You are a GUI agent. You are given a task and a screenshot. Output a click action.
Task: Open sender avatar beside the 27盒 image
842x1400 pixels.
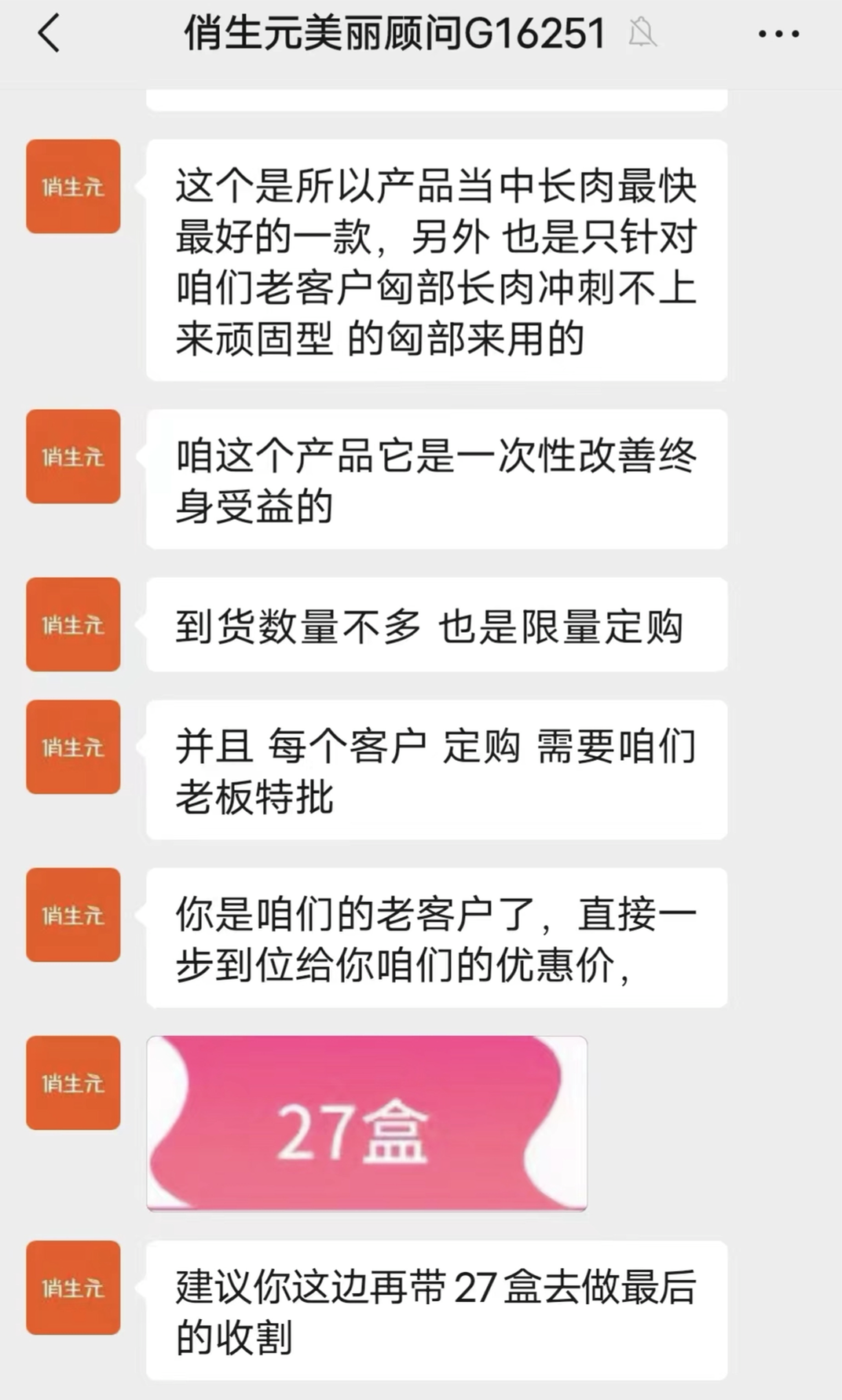pos(73,1083)
